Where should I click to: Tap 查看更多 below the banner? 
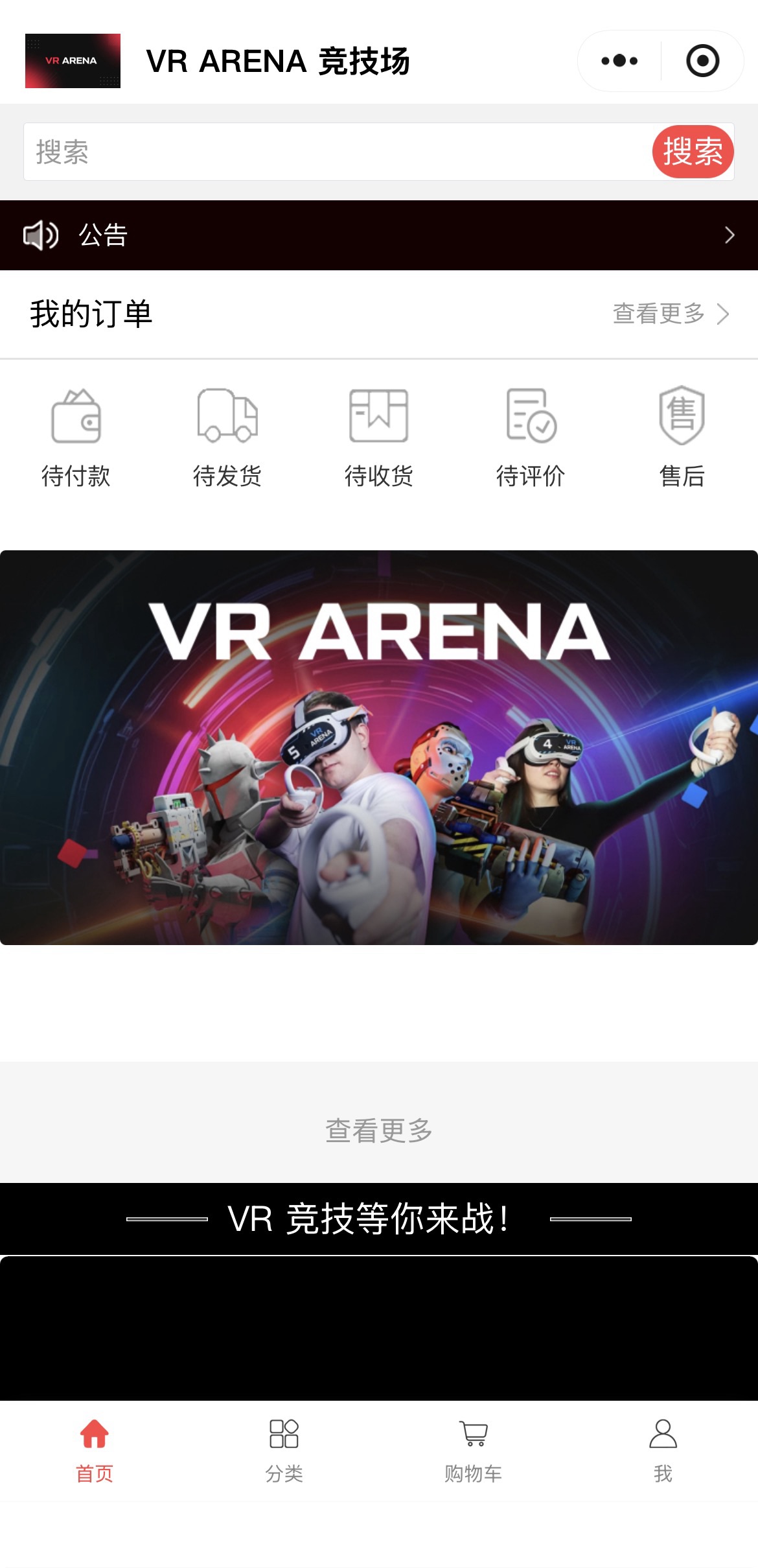(x=379, y=1130)
